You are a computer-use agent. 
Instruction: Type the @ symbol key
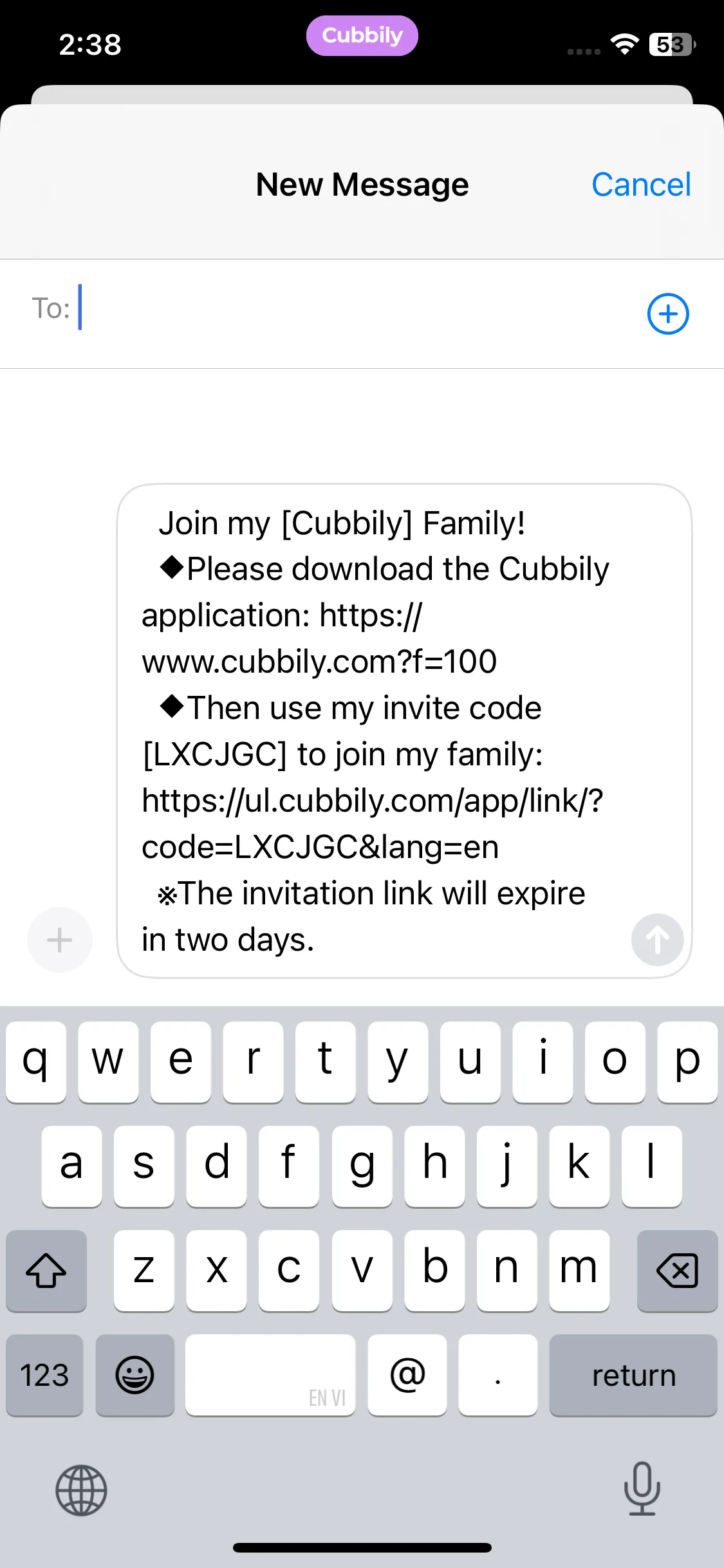(407, 1376)
